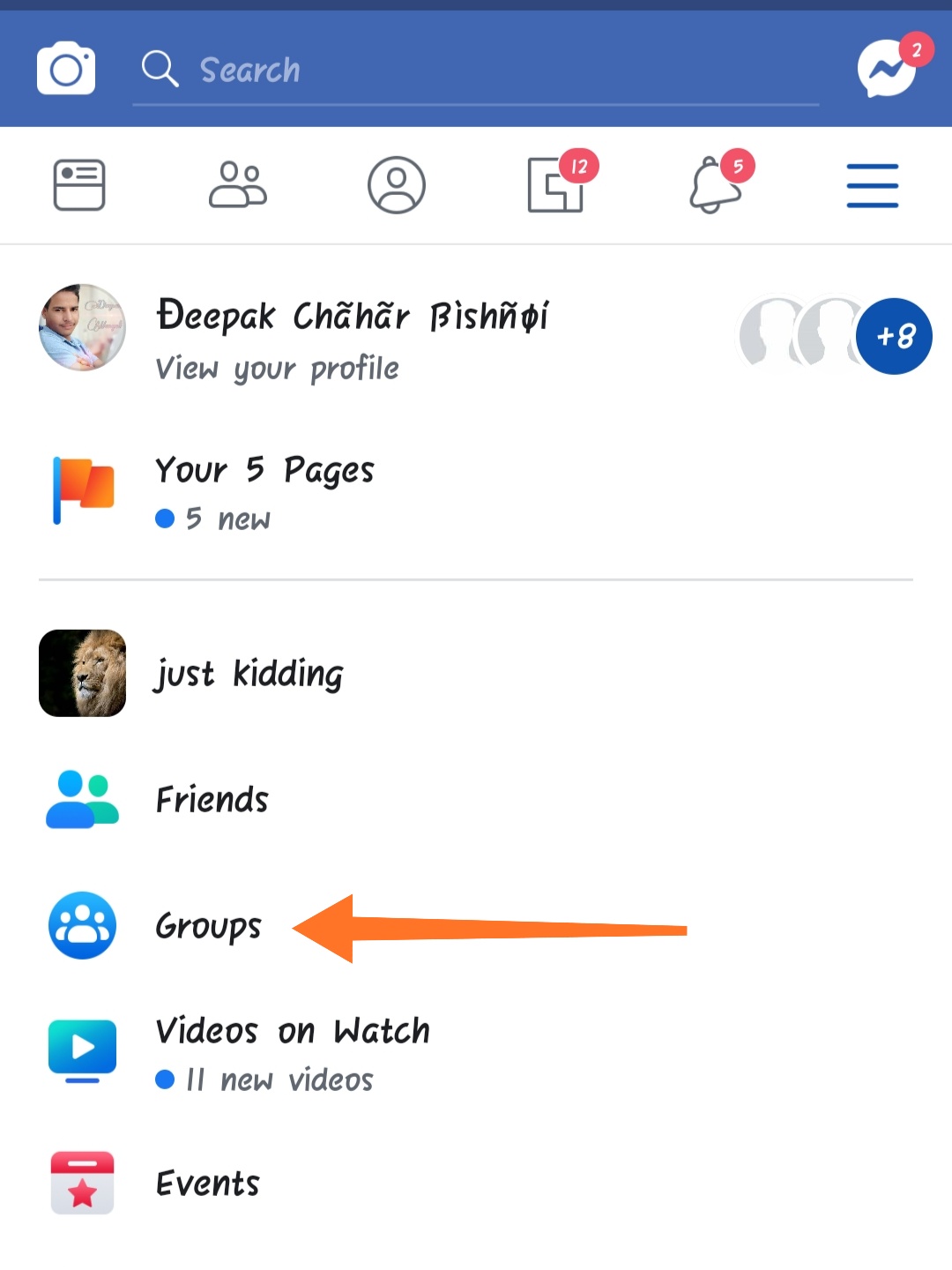This screenshot has height=1270, width=952.
Task: Open the pages tab with 12 updates
Action: [556, 185]
